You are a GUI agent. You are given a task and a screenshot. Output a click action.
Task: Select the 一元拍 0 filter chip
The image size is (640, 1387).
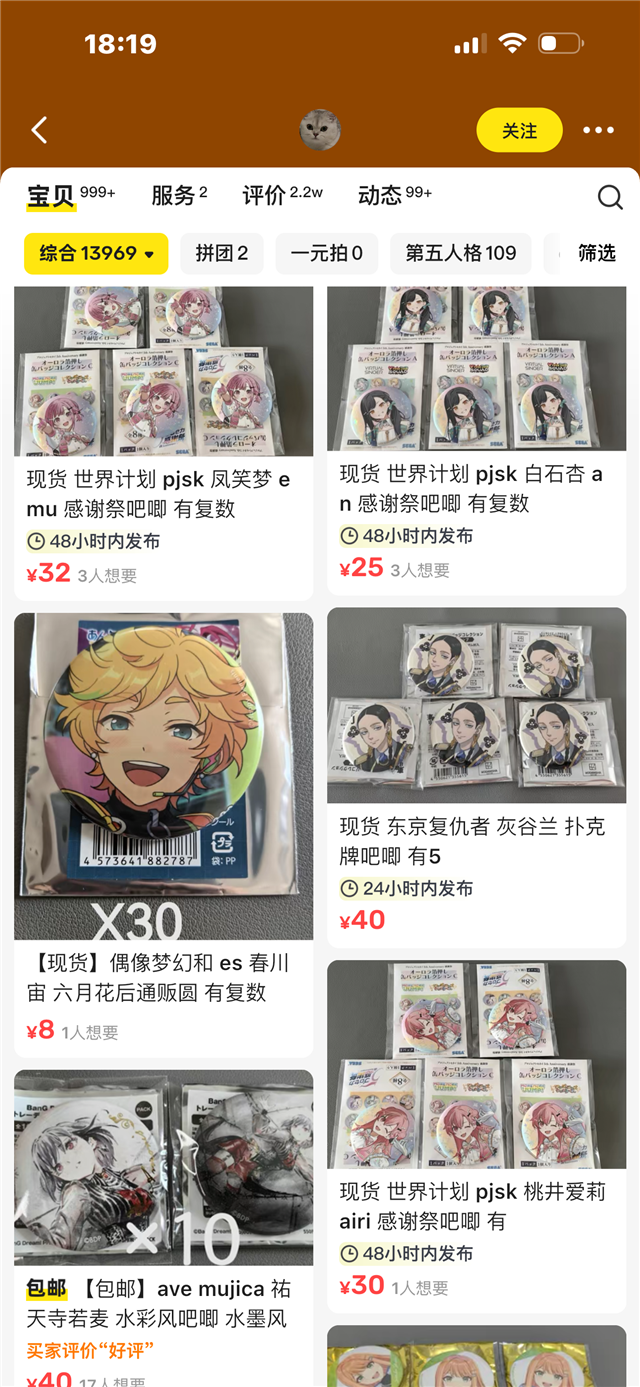pos(326,254)
